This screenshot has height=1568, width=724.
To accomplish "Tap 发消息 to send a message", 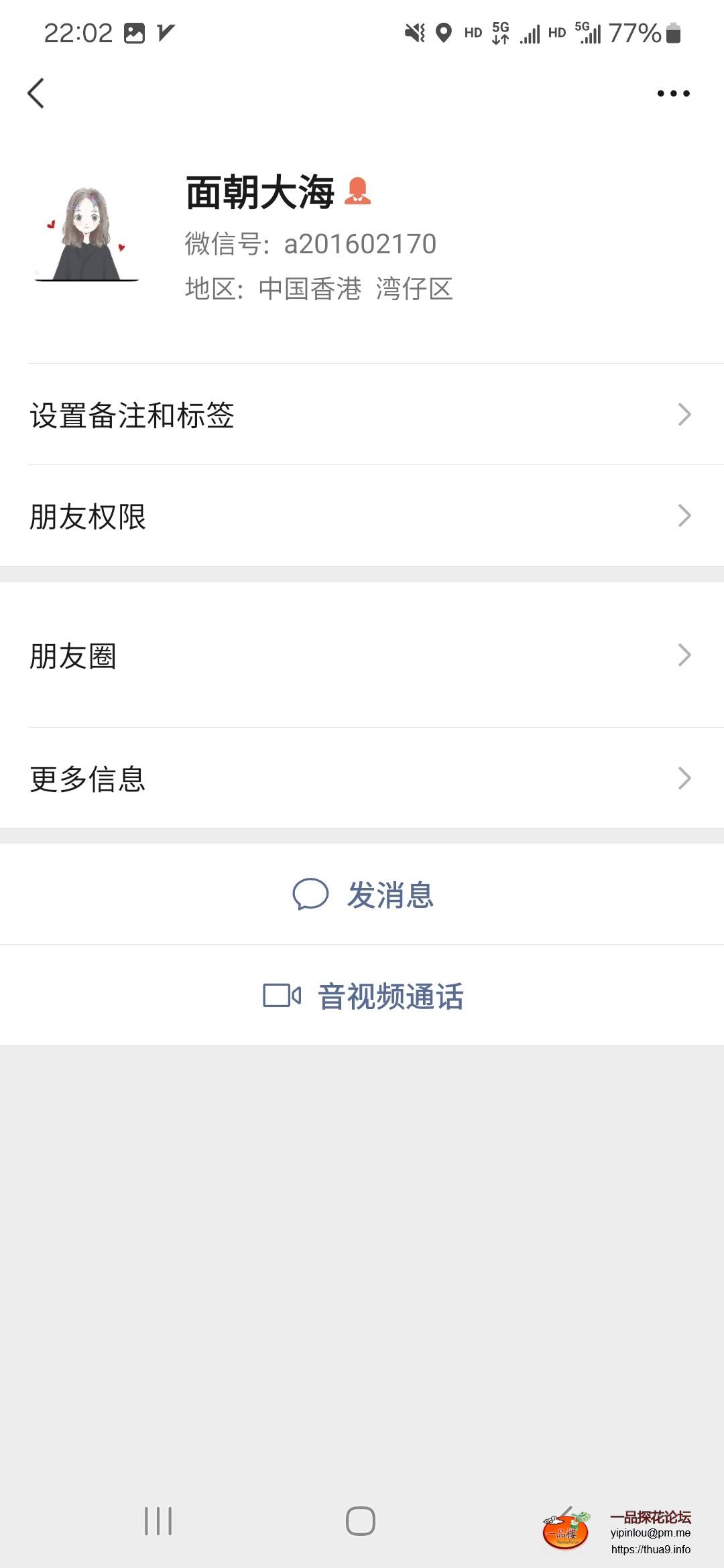I will point(390,894).
